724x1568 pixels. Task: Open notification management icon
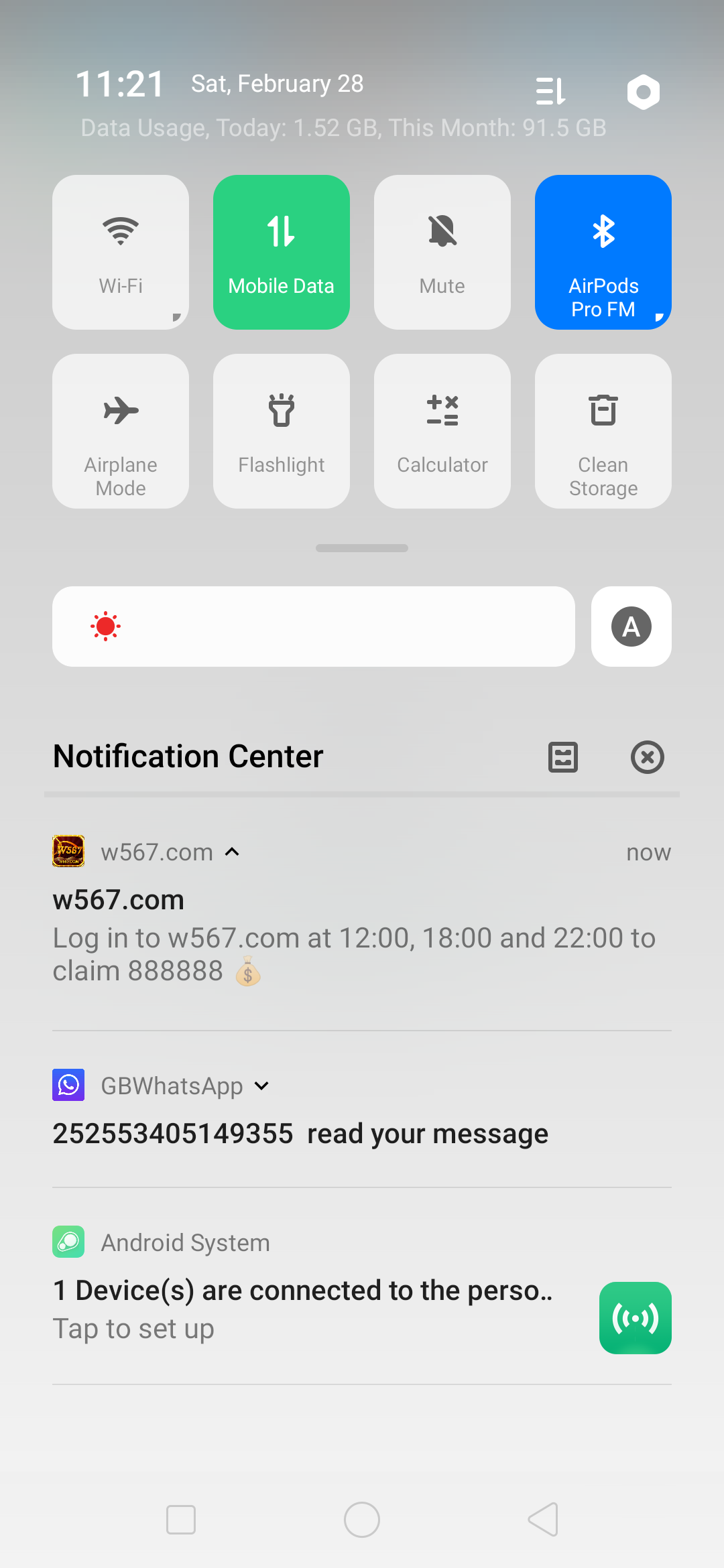(x=563, y=757)
